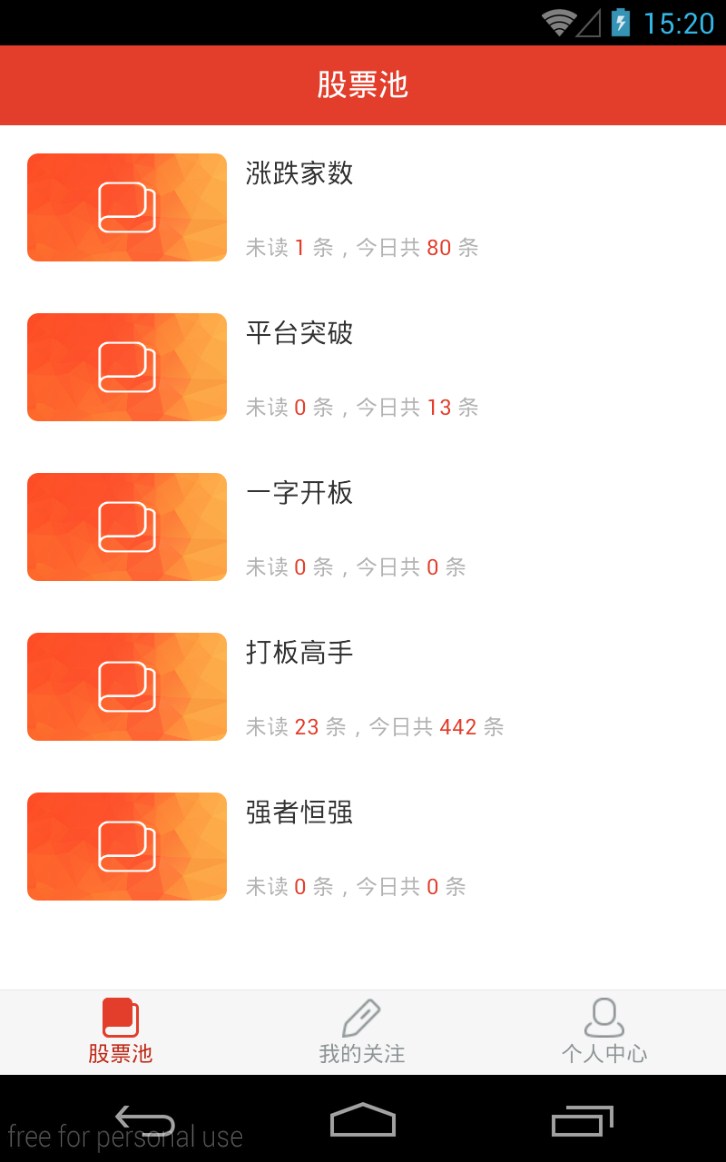The height and width of the screenshot is (1162, 726).
Task: Go to the Android home screen
Action: [x=363, y=1120]
